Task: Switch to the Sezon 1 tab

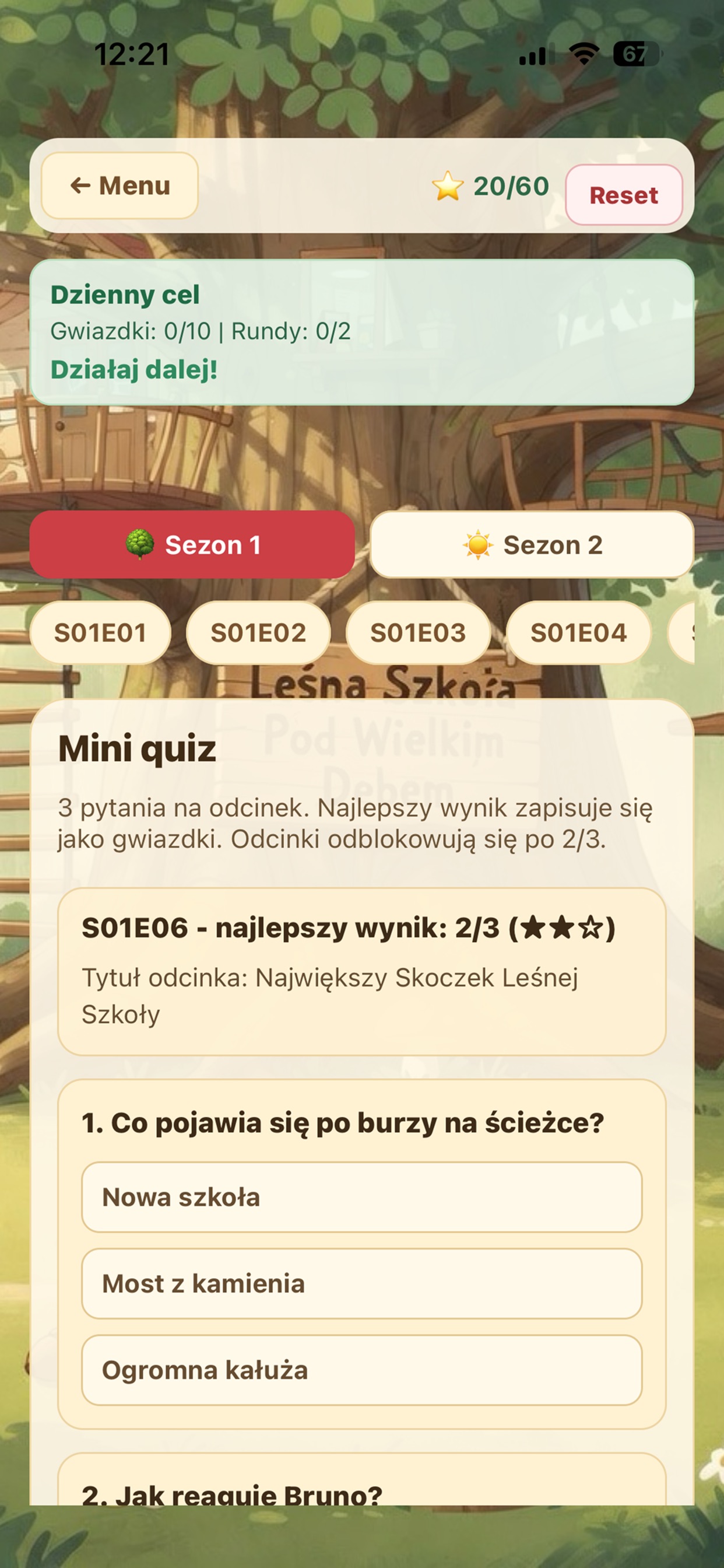Action: coord(192,544)
